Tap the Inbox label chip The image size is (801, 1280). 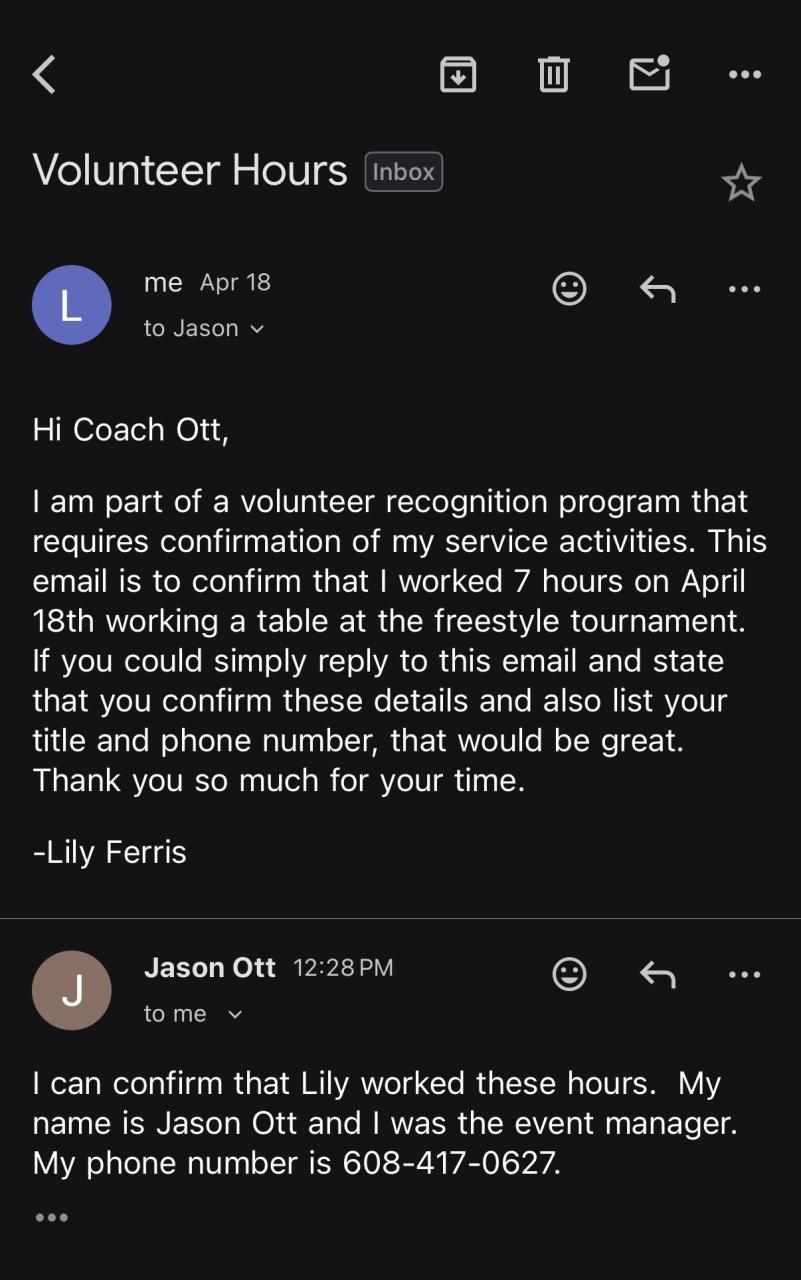pyautogui.click(x=404, y=172)
